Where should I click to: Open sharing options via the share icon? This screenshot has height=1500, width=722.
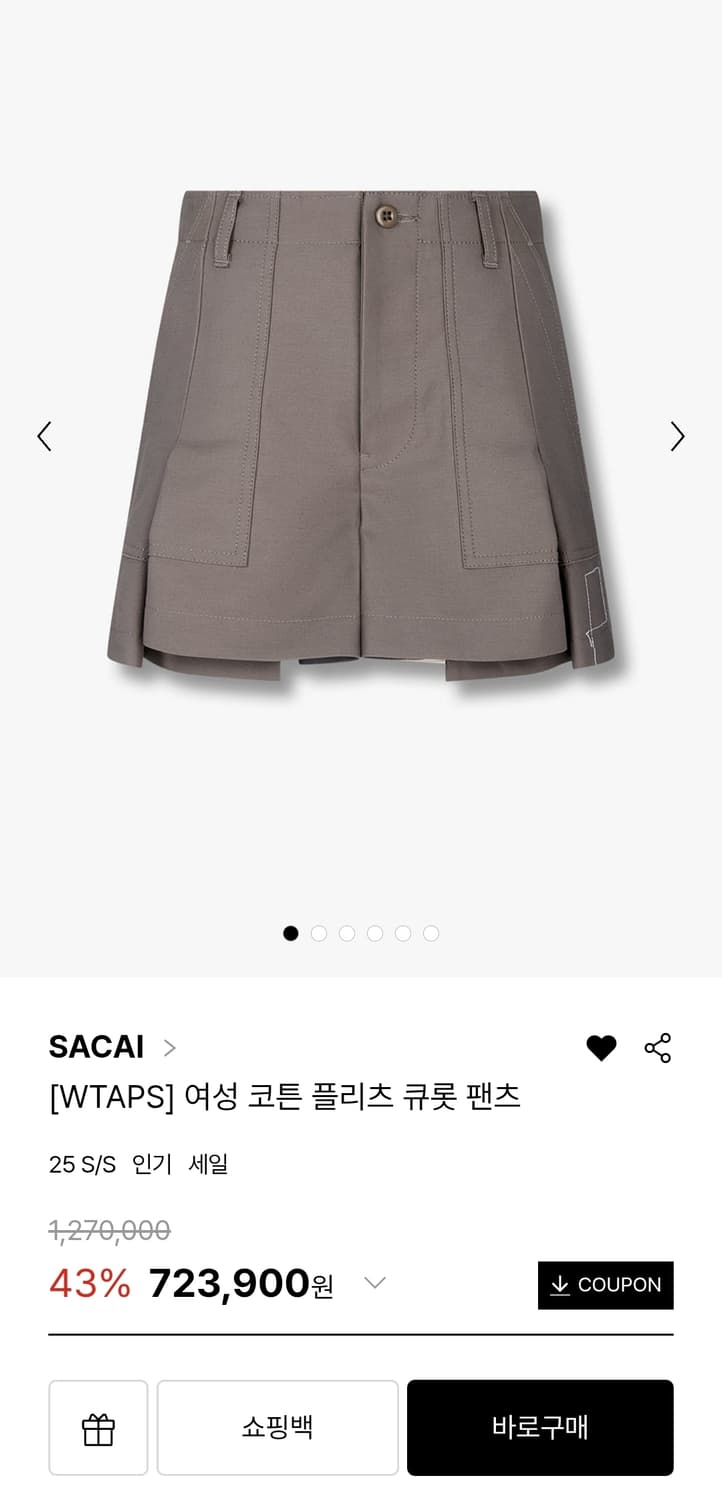pyautogui.click(x=658, y=1046)
